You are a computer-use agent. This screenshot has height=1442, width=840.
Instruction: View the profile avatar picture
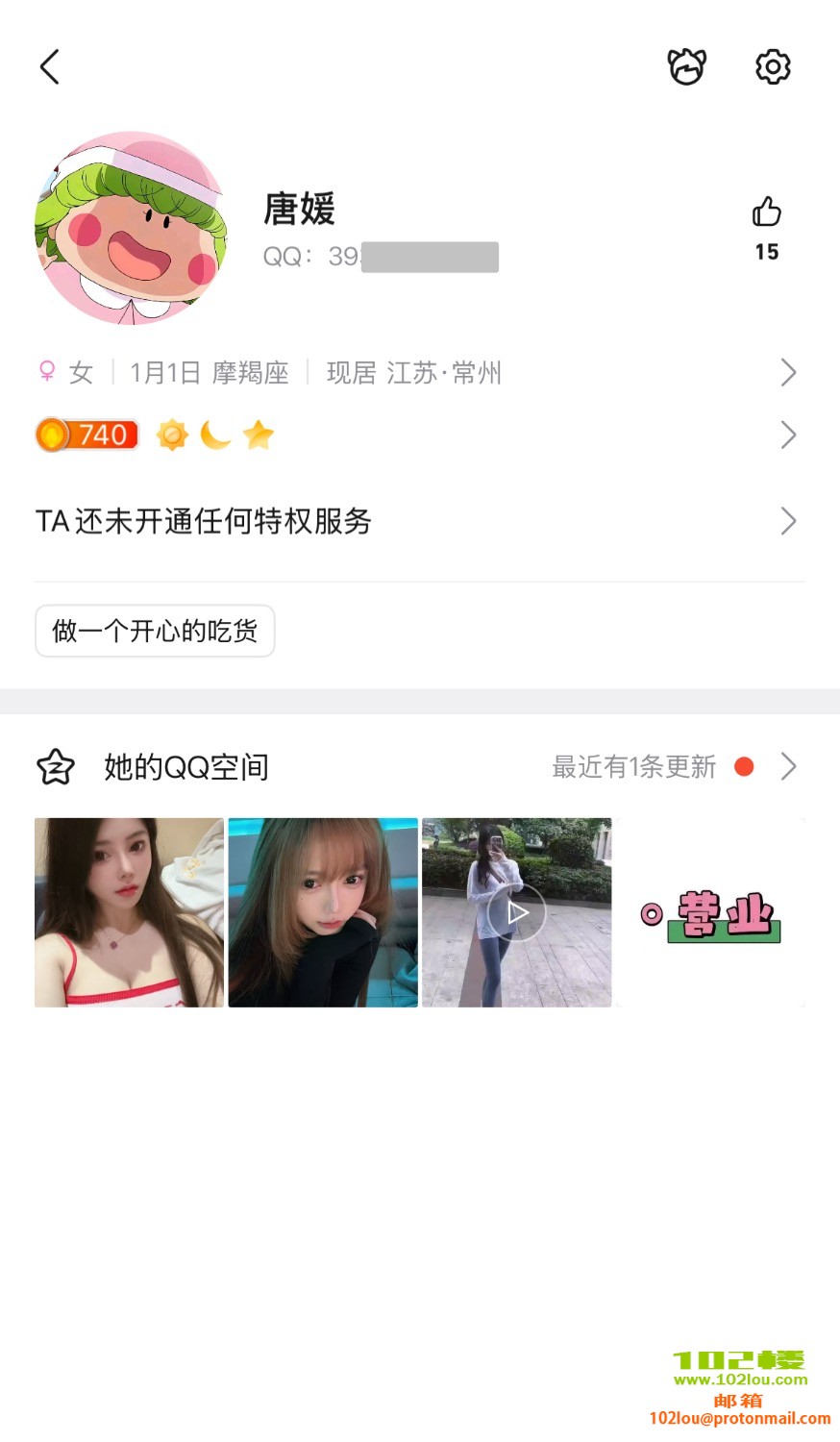131,228
